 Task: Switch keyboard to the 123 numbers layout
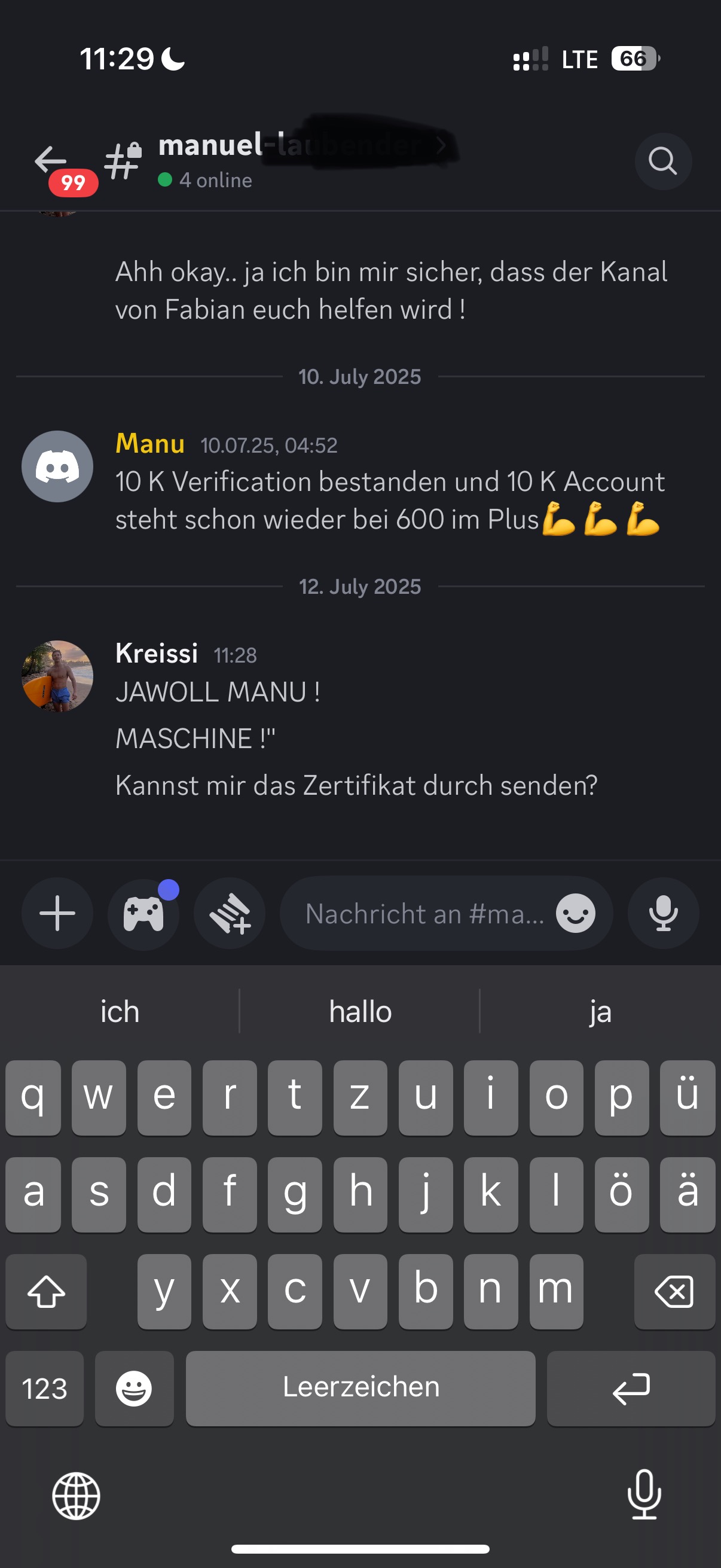44,1388
